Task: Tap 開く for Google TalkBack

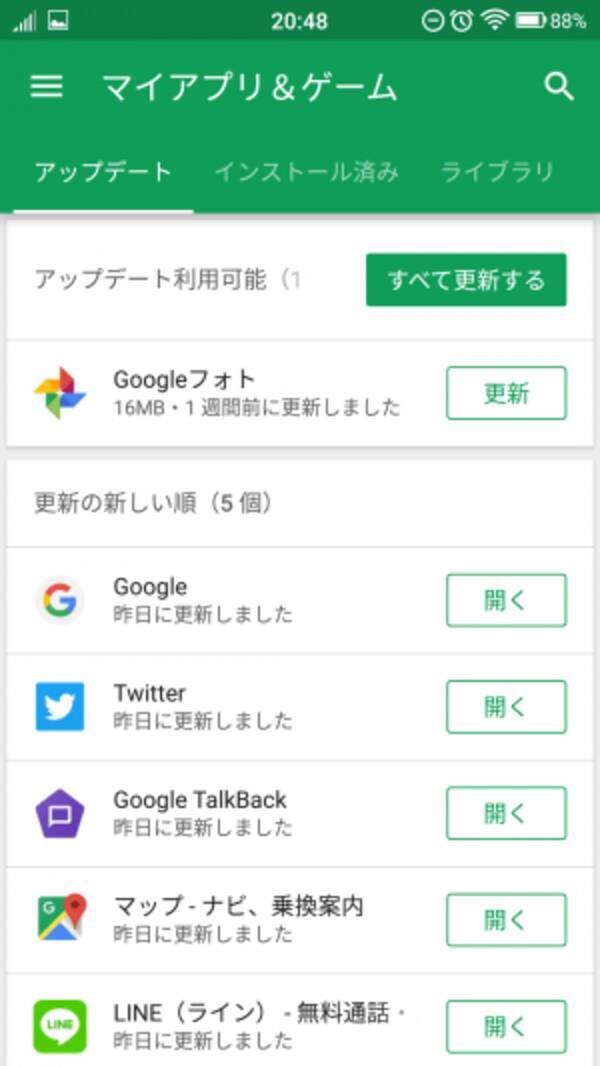Action: [506, 813]
